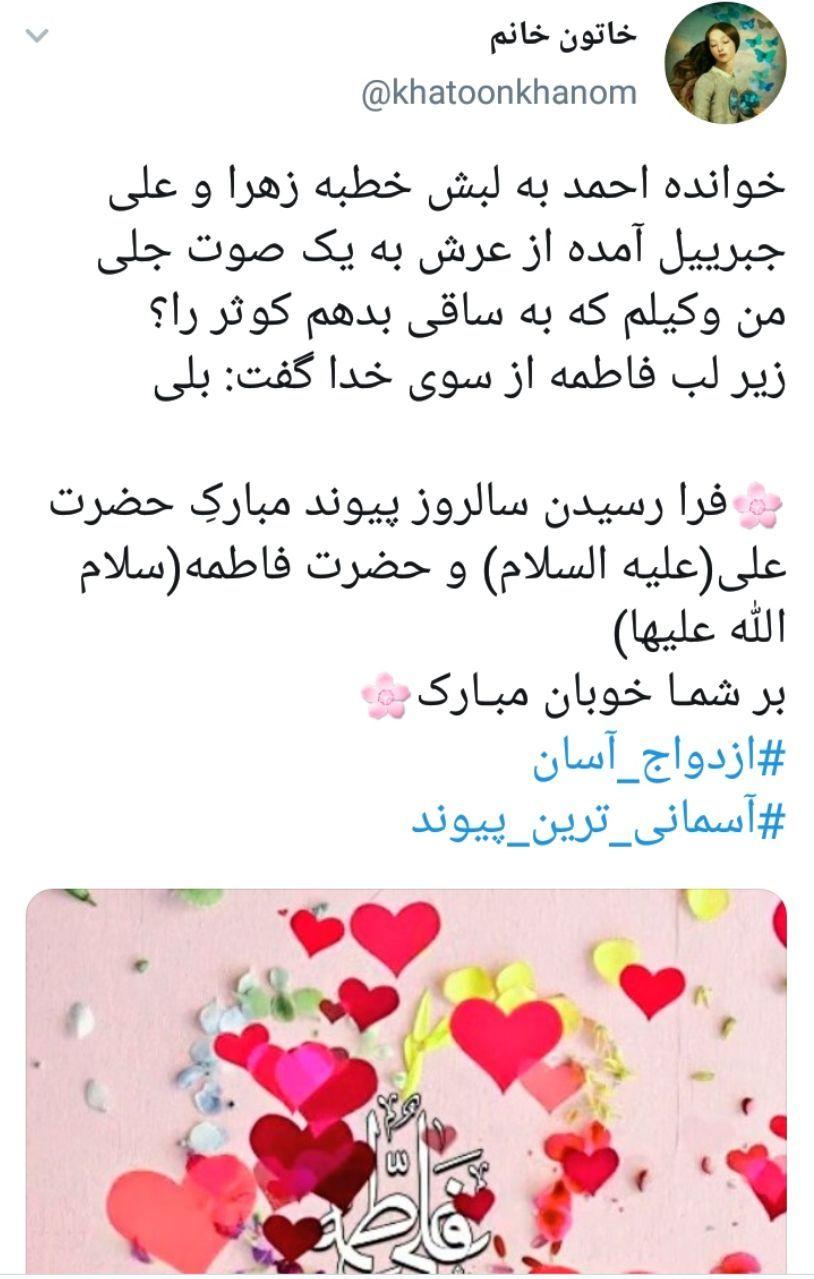Tap the display name خاتون خانم
Viewport: 814px width, 1279px height.
click(563, 36)
